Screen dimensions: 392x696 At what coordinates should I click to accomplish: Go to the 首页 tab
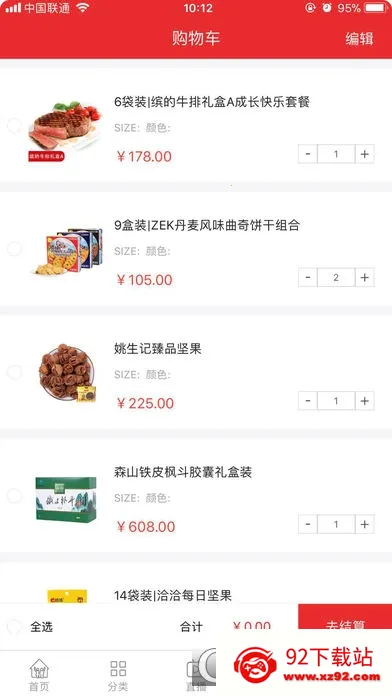[x=39, y=675]
